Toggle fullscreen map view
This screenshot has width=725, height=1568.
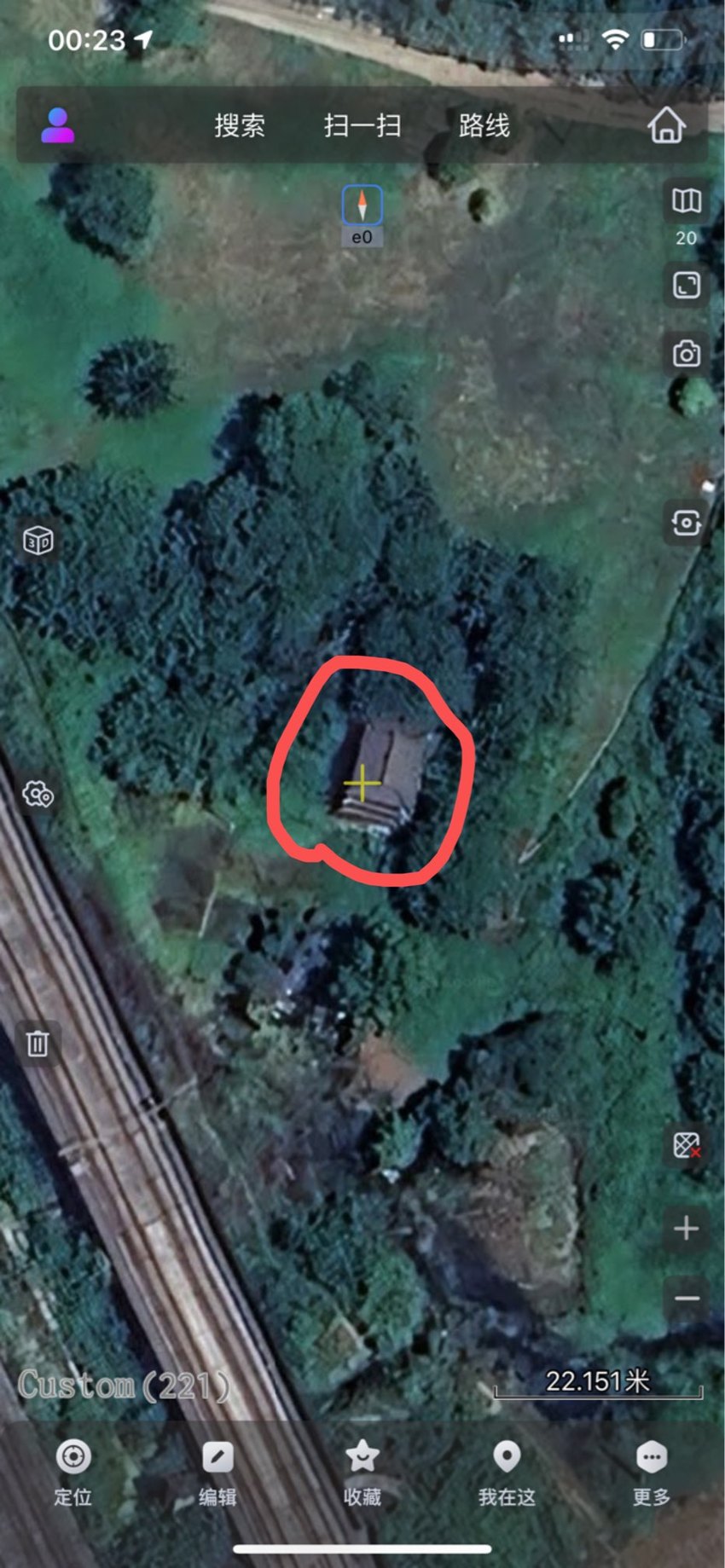(x=687, y=285)
